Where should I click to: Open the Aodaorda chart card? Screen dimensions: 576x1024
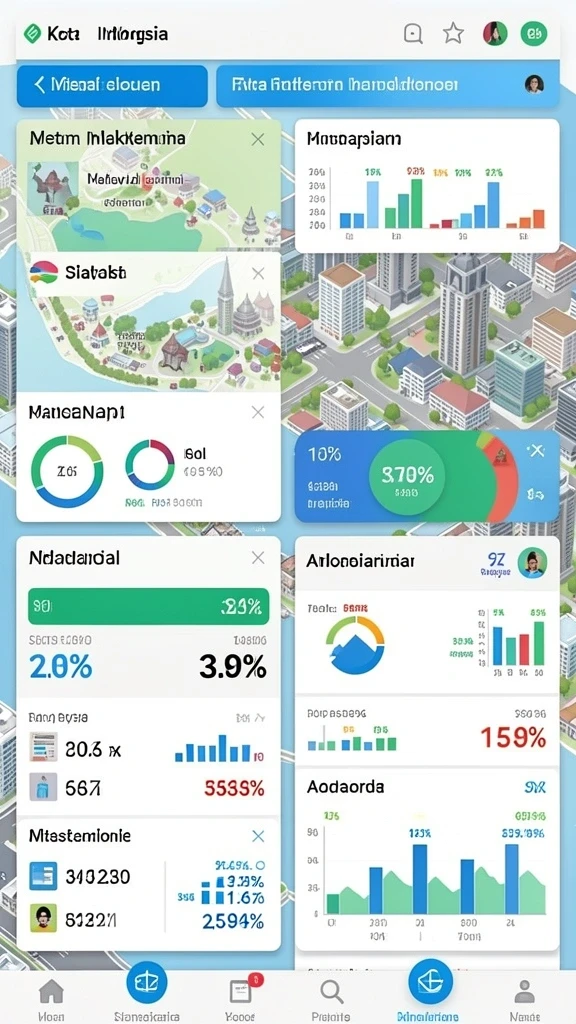click(427, 860)
